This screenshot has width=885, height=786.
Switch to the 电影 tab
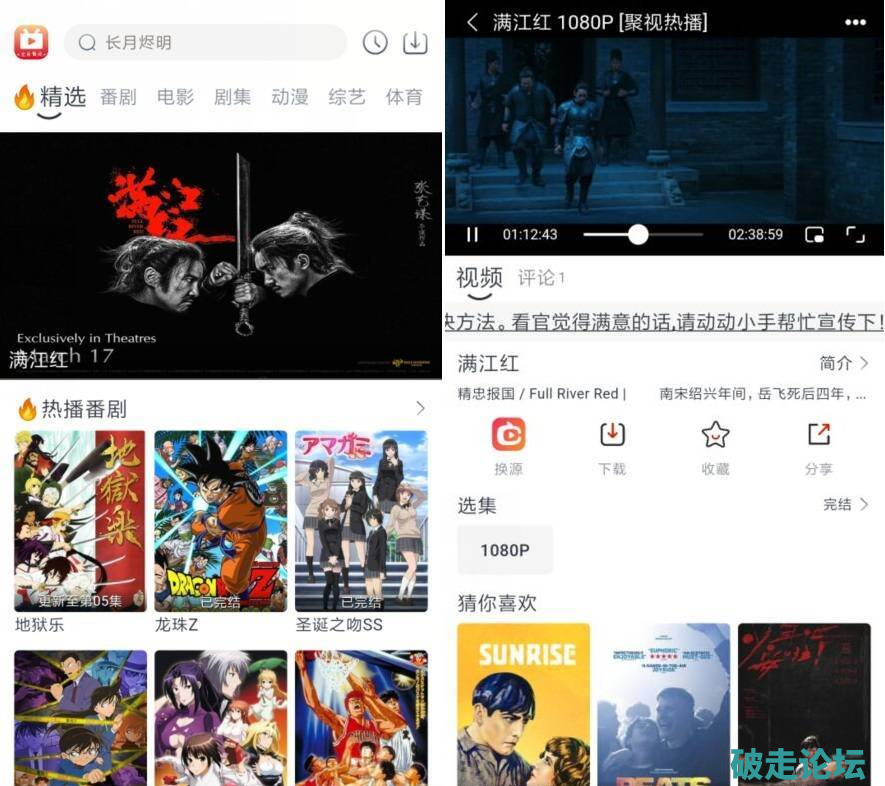pos(175,97)
